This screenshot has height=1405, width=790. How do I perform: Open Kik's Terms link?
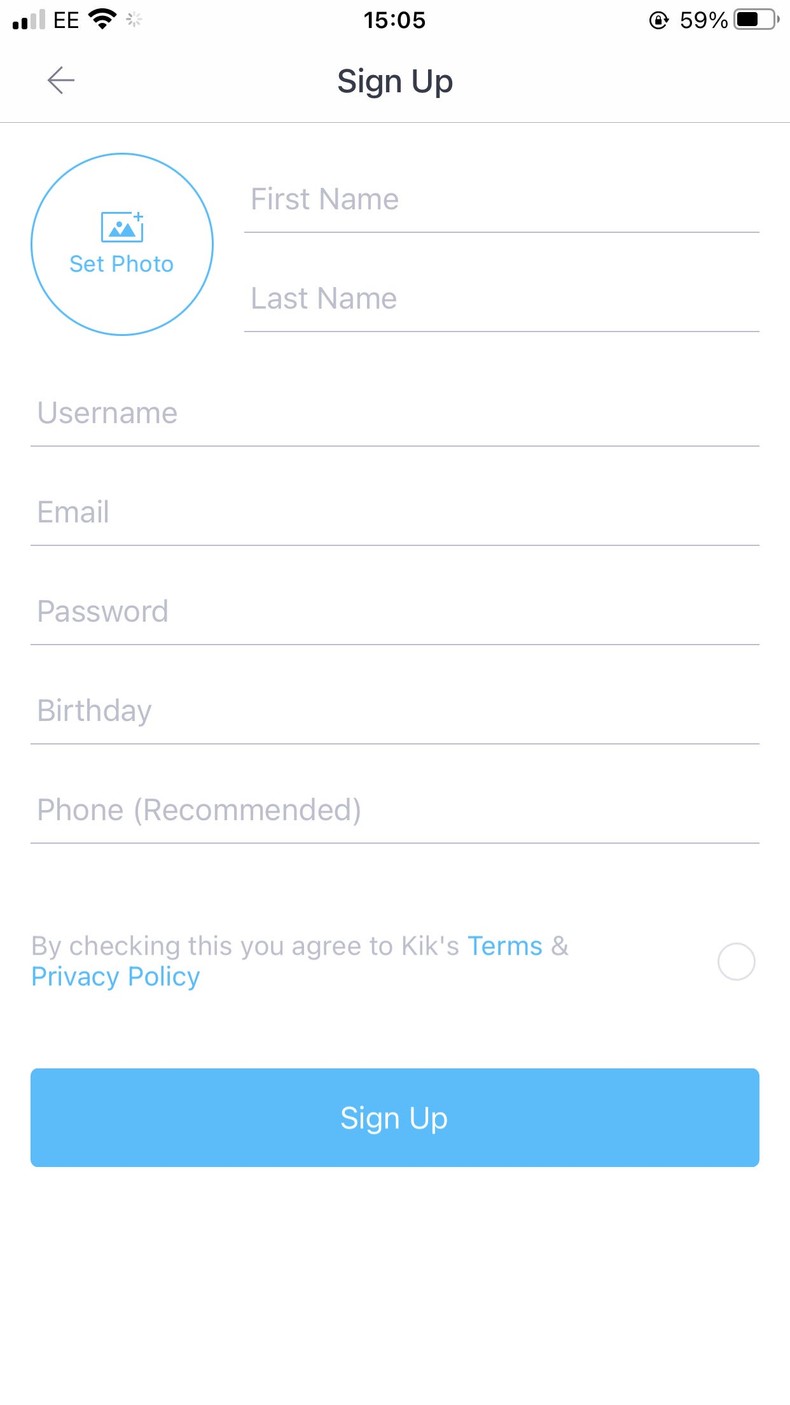pyautogui.click(x=505, y=945)
